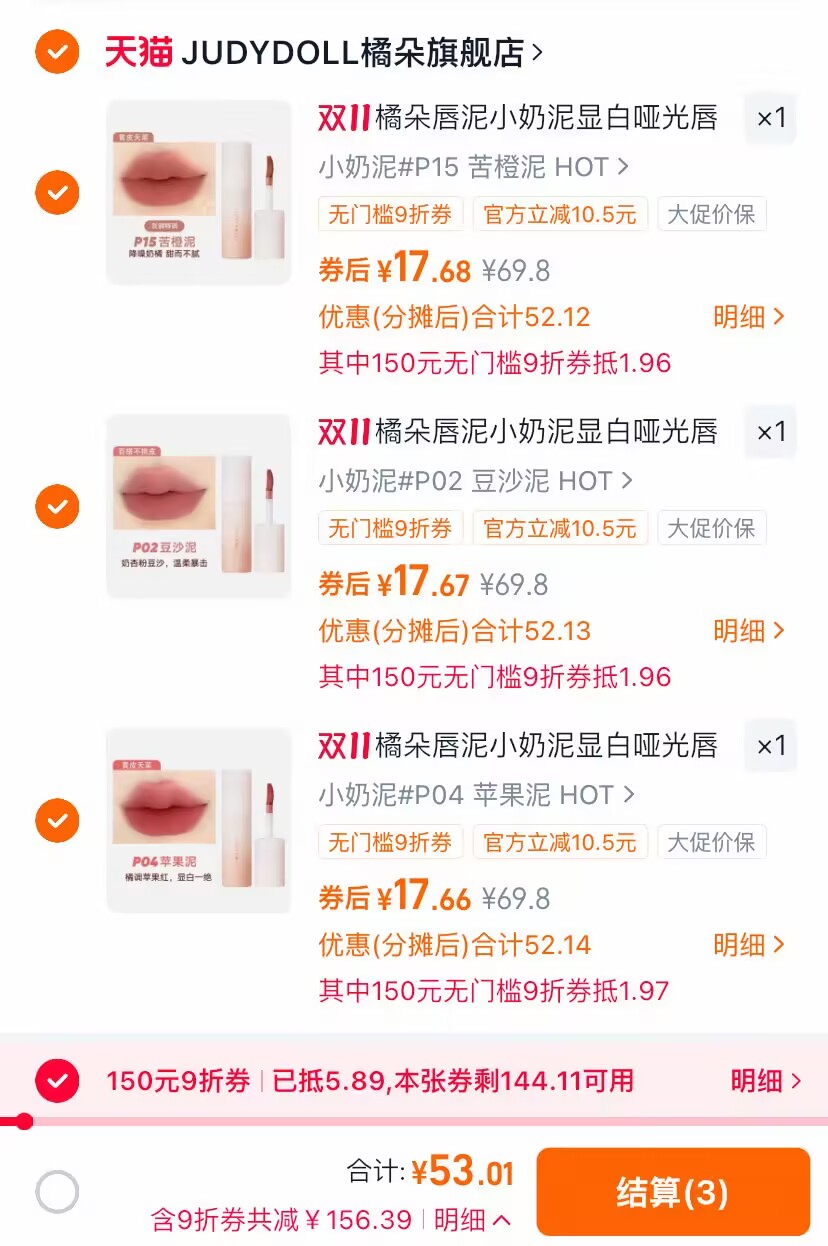Click the 无门槛9折券 tag on first item
The width and height of the screenshot is (828, 1246).
[x=390, y=213]
